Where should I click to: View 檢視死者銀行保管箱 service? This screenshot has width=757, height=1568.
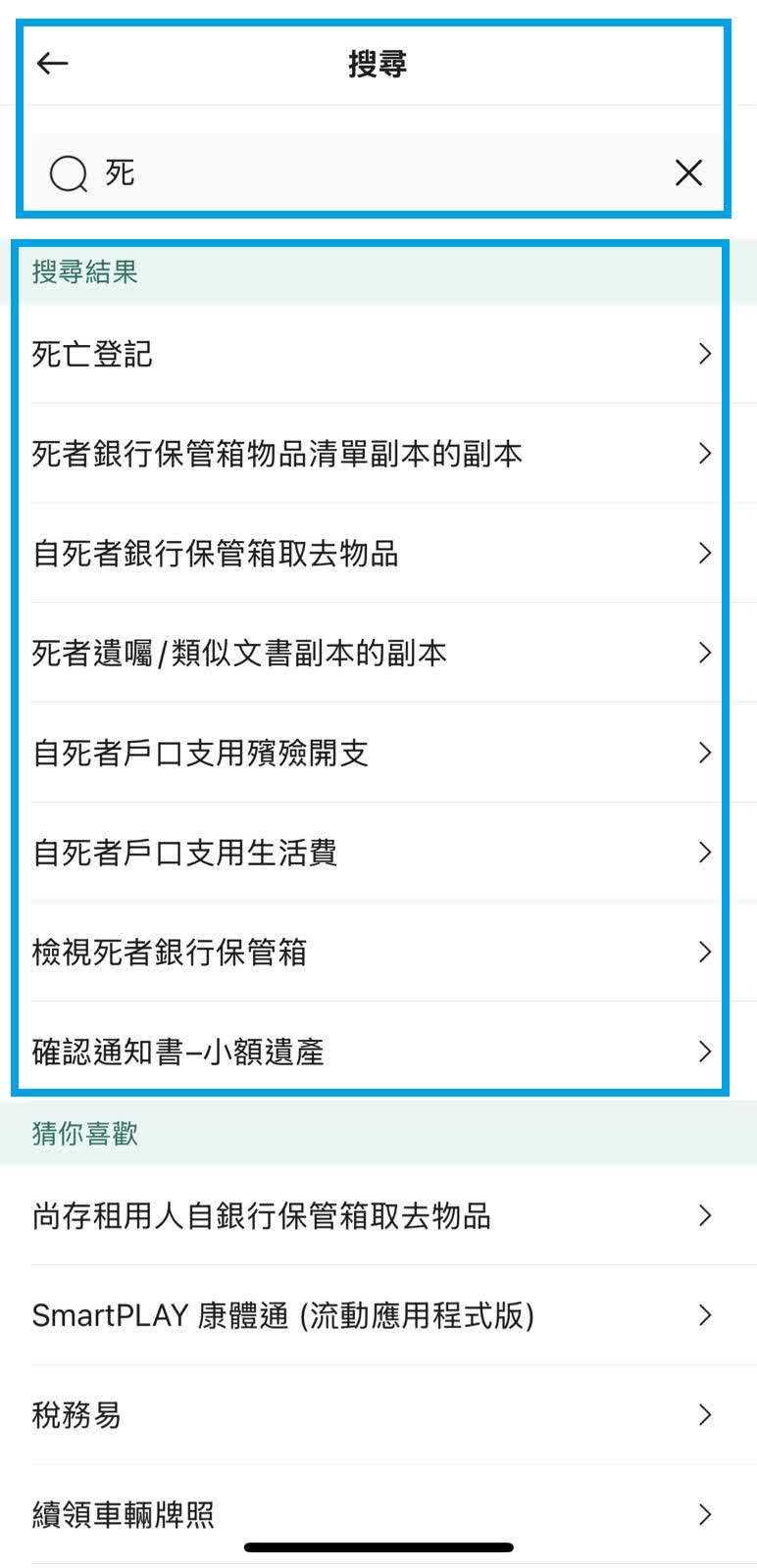pos(373,952)
